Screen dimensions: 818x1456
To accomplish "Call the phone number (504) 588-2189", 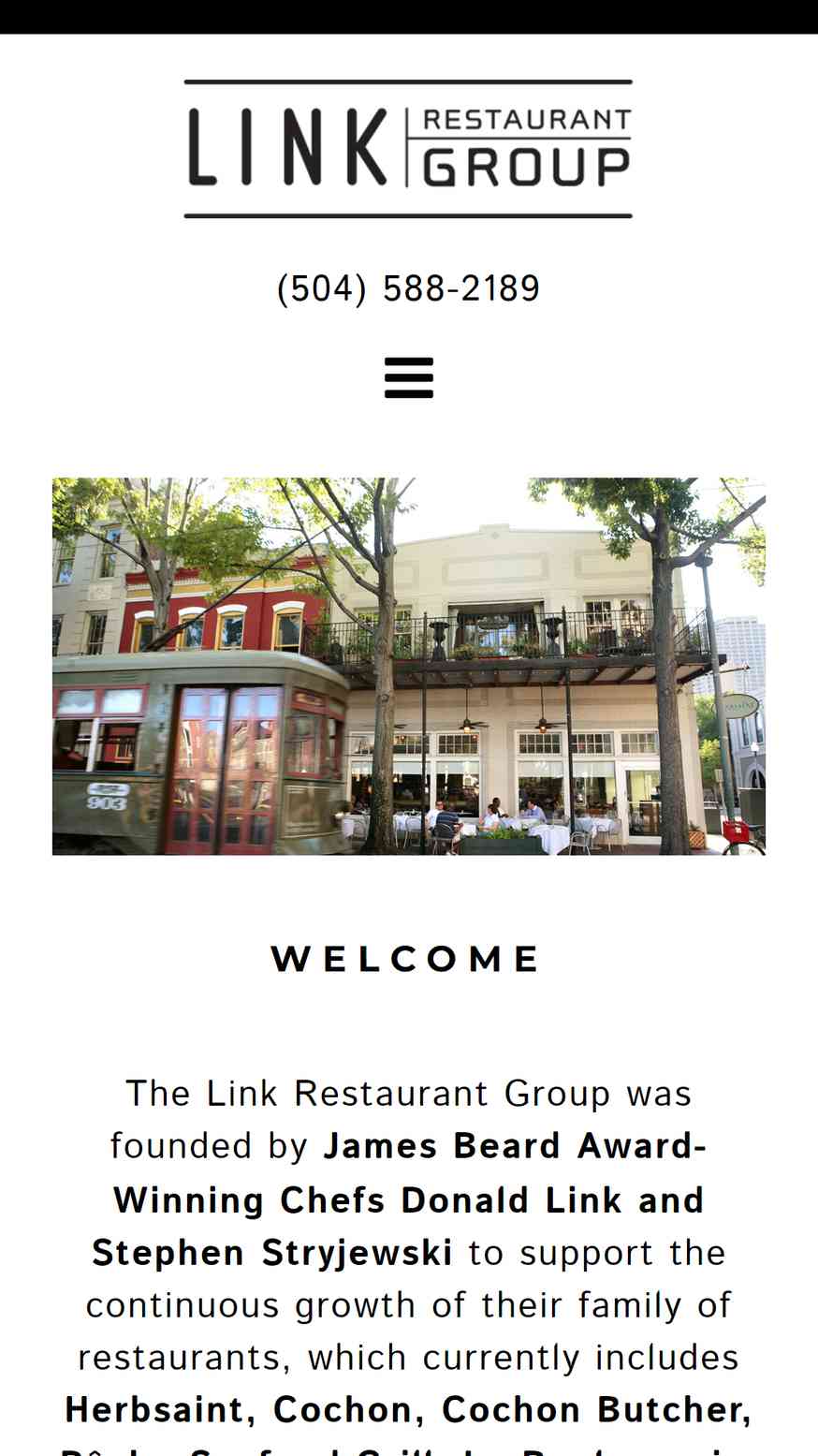I will coord(409,288).
